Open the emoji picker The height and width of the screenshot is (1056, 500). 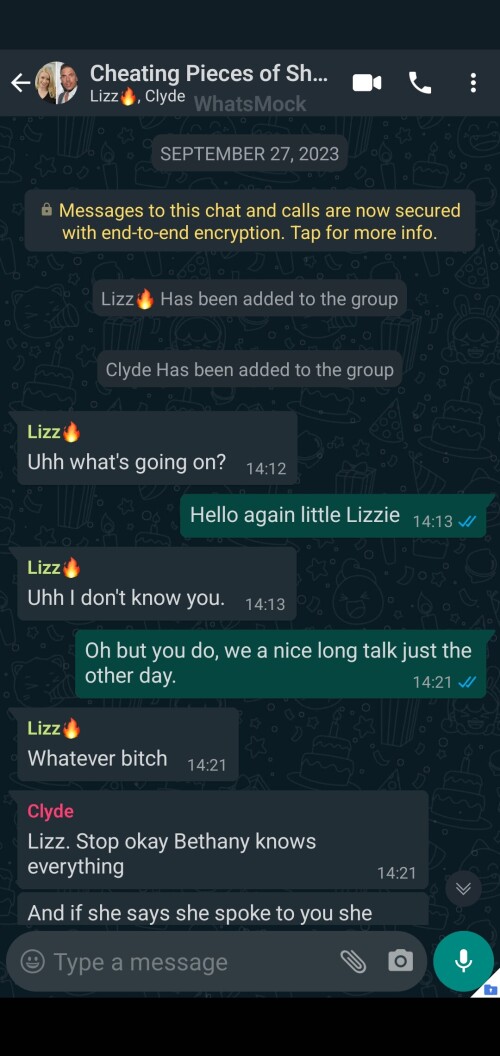tap(32, 962)
